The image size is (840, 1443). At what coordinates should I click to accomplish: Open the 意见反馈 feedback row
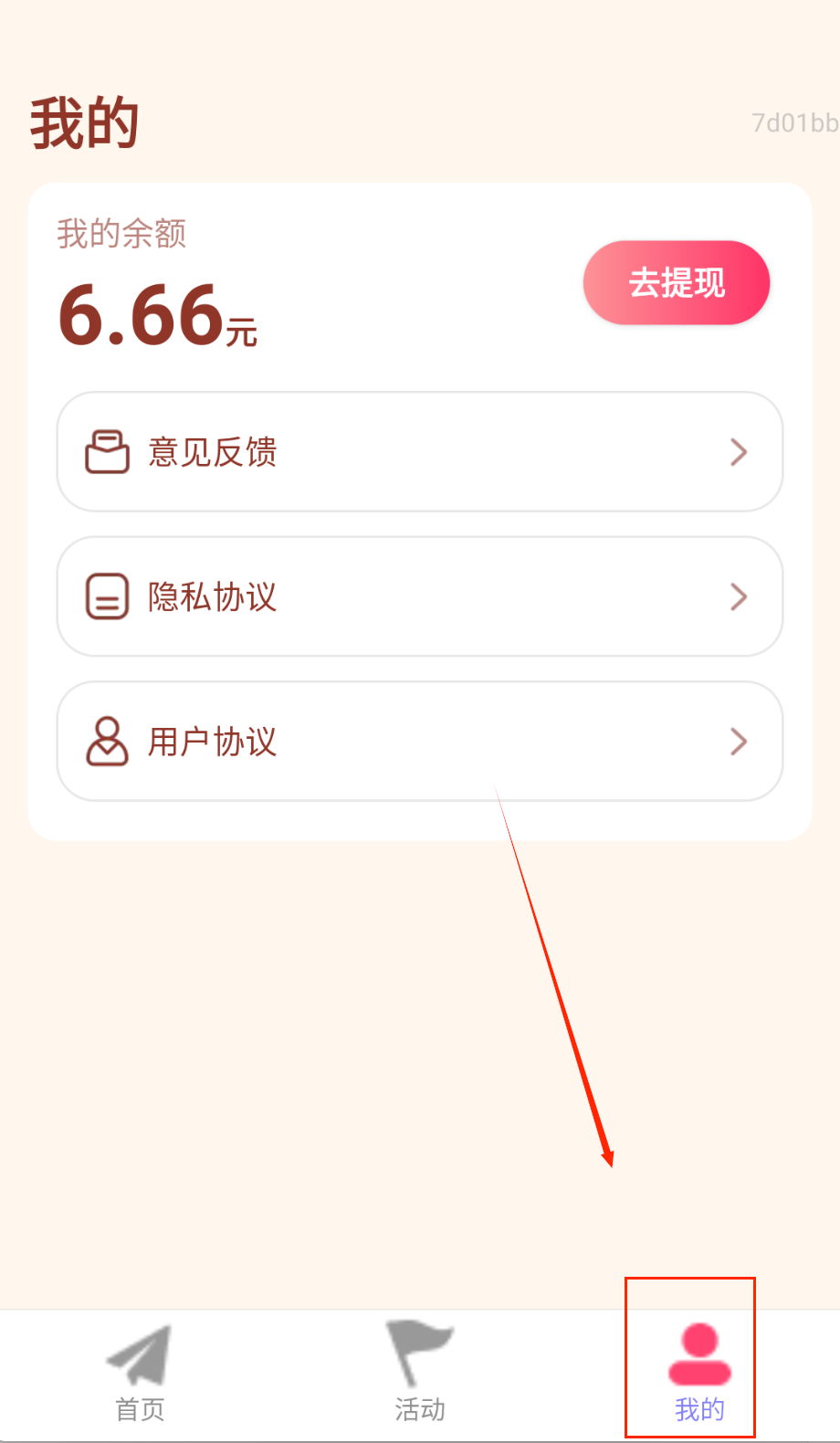420,452
